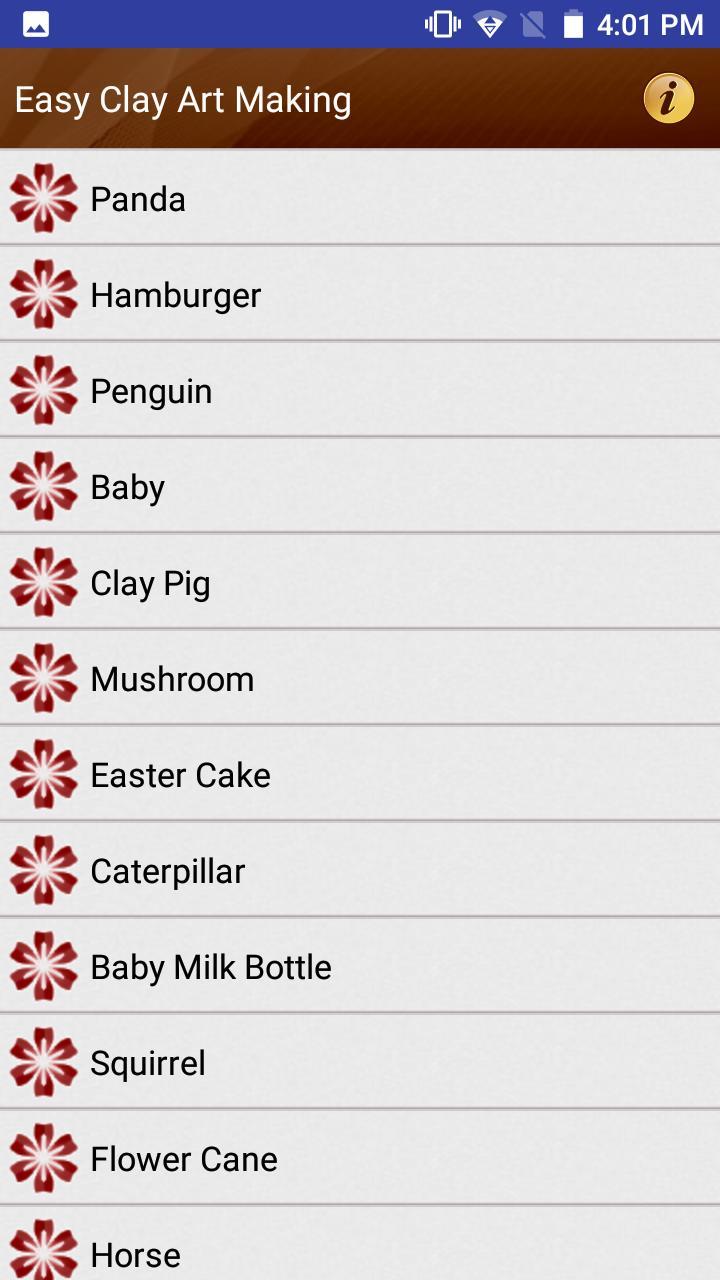Viewport: 720px width, 1280px height.
Task: Open the Penguin list item
Action: (x=360, y=390)
